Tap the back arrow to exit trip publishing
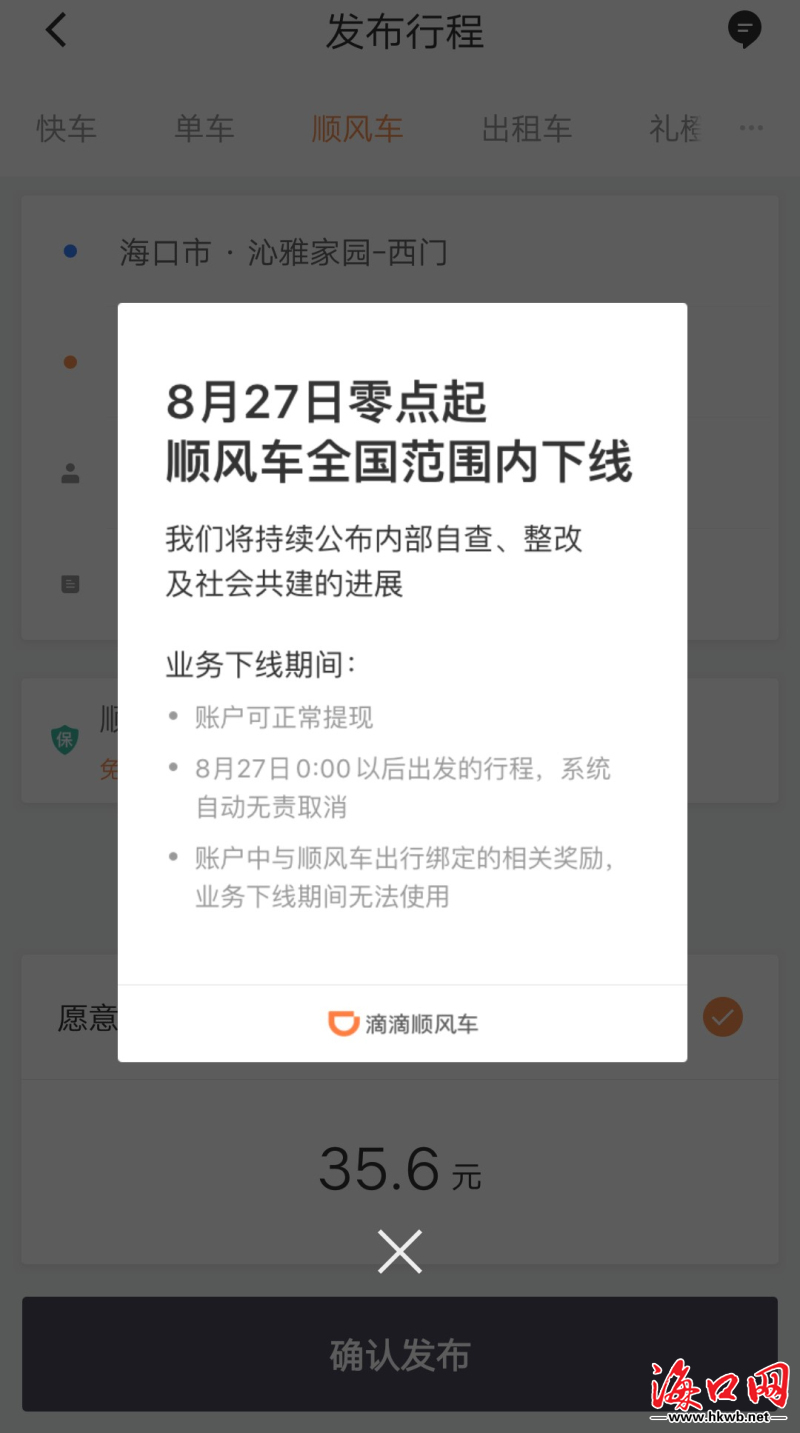 click(x=55, y=30)
